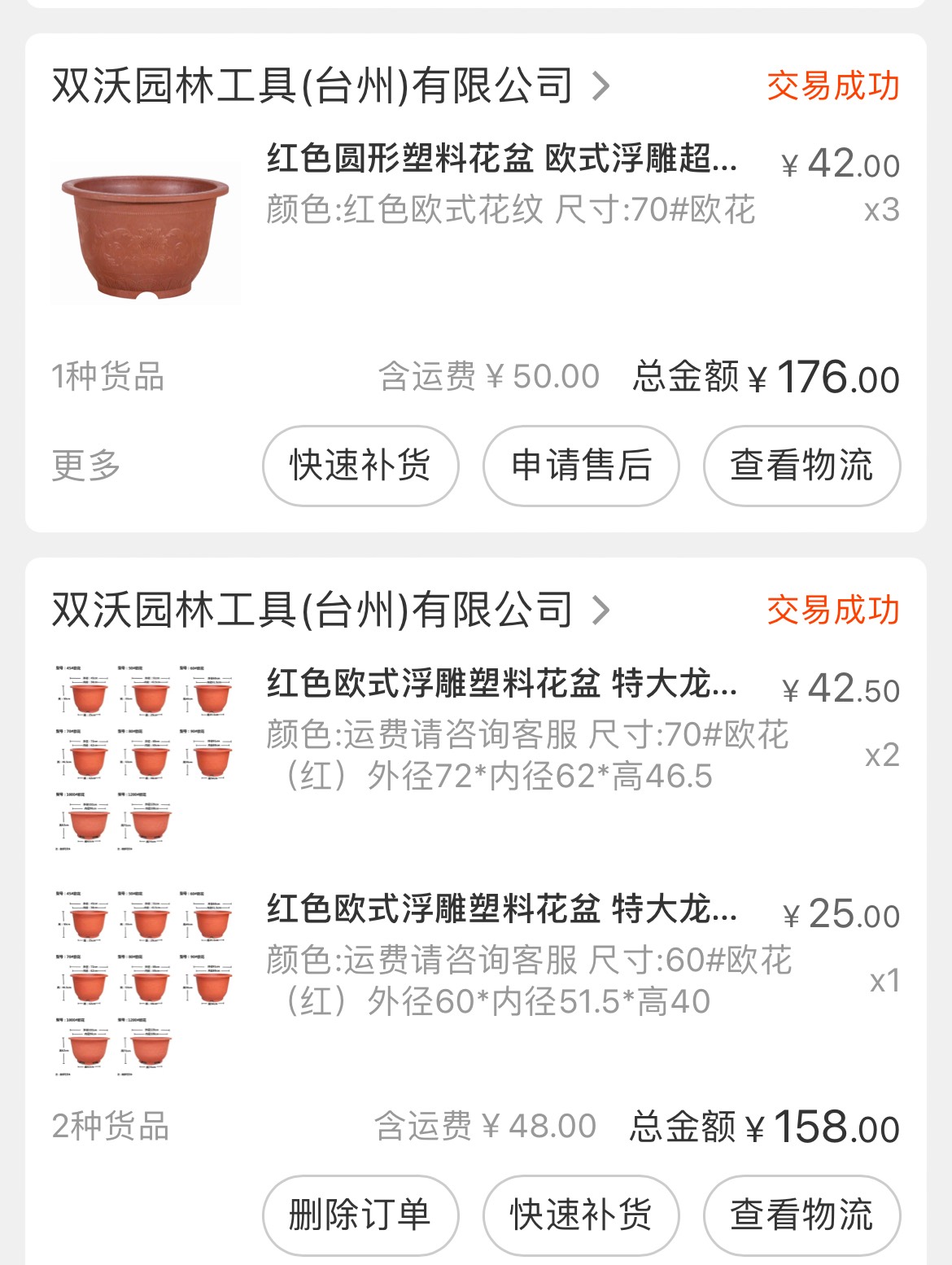
Task: Request after-sales via 申请售后
Action: coord(581,466)
